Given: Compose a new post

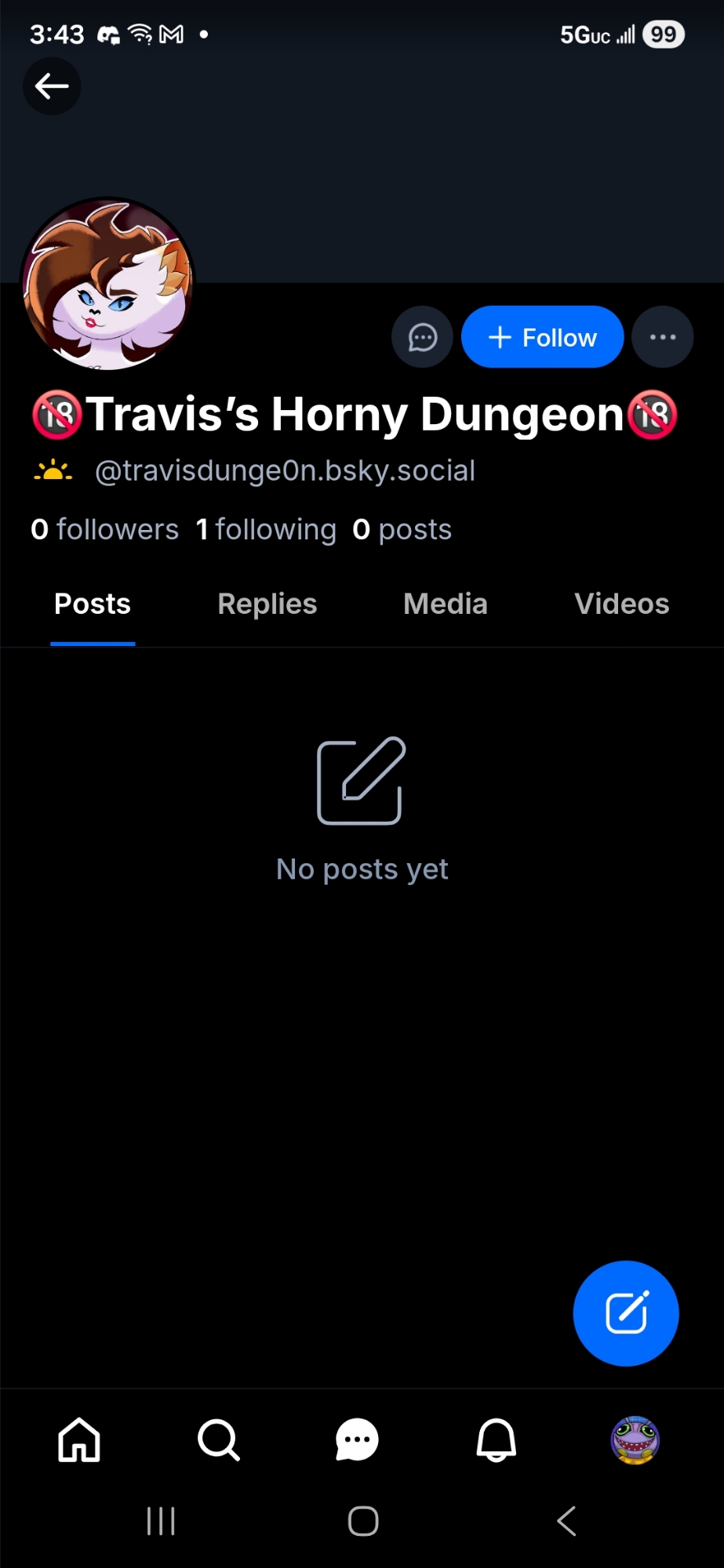Looking at the screenshot, I should coord(625,1313).
